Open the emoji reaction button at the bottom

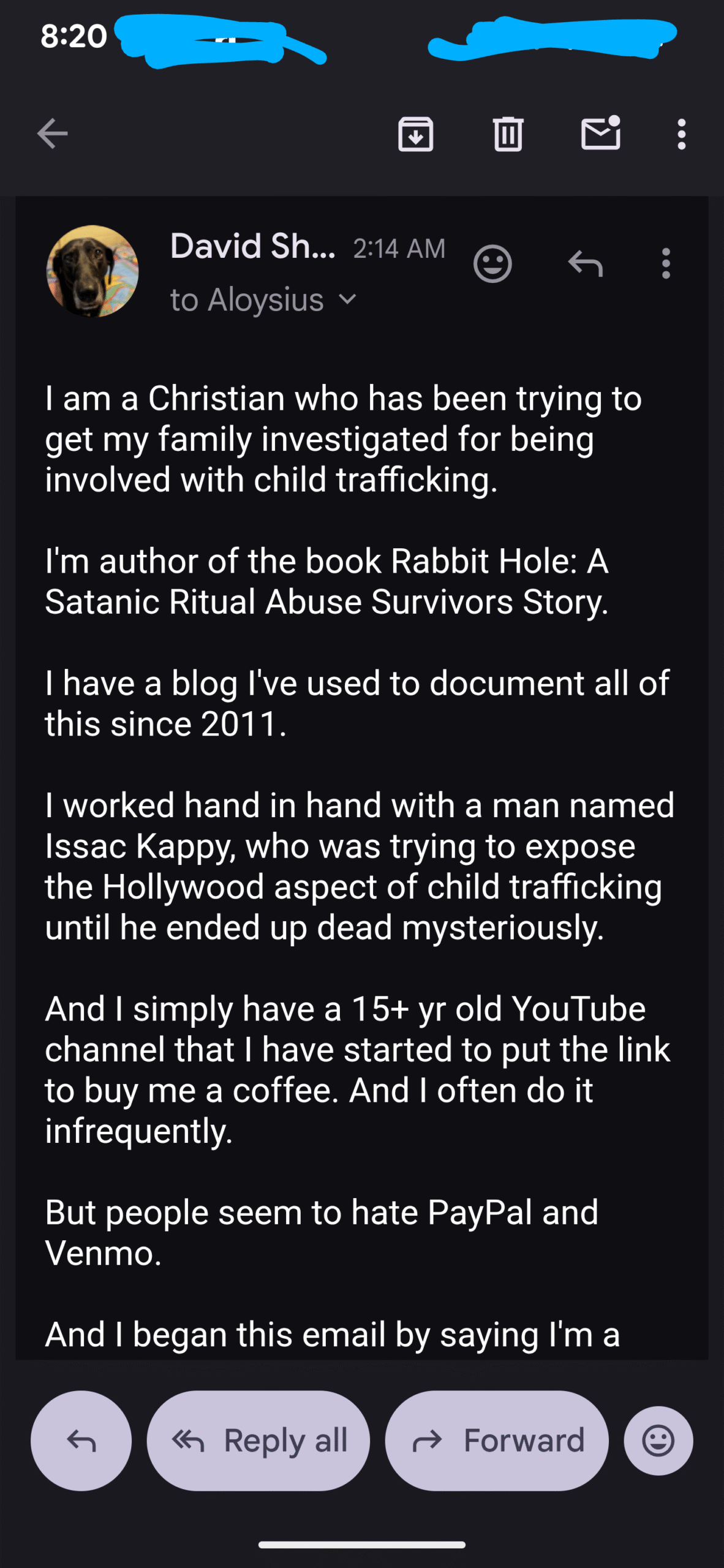point(658,1440)
